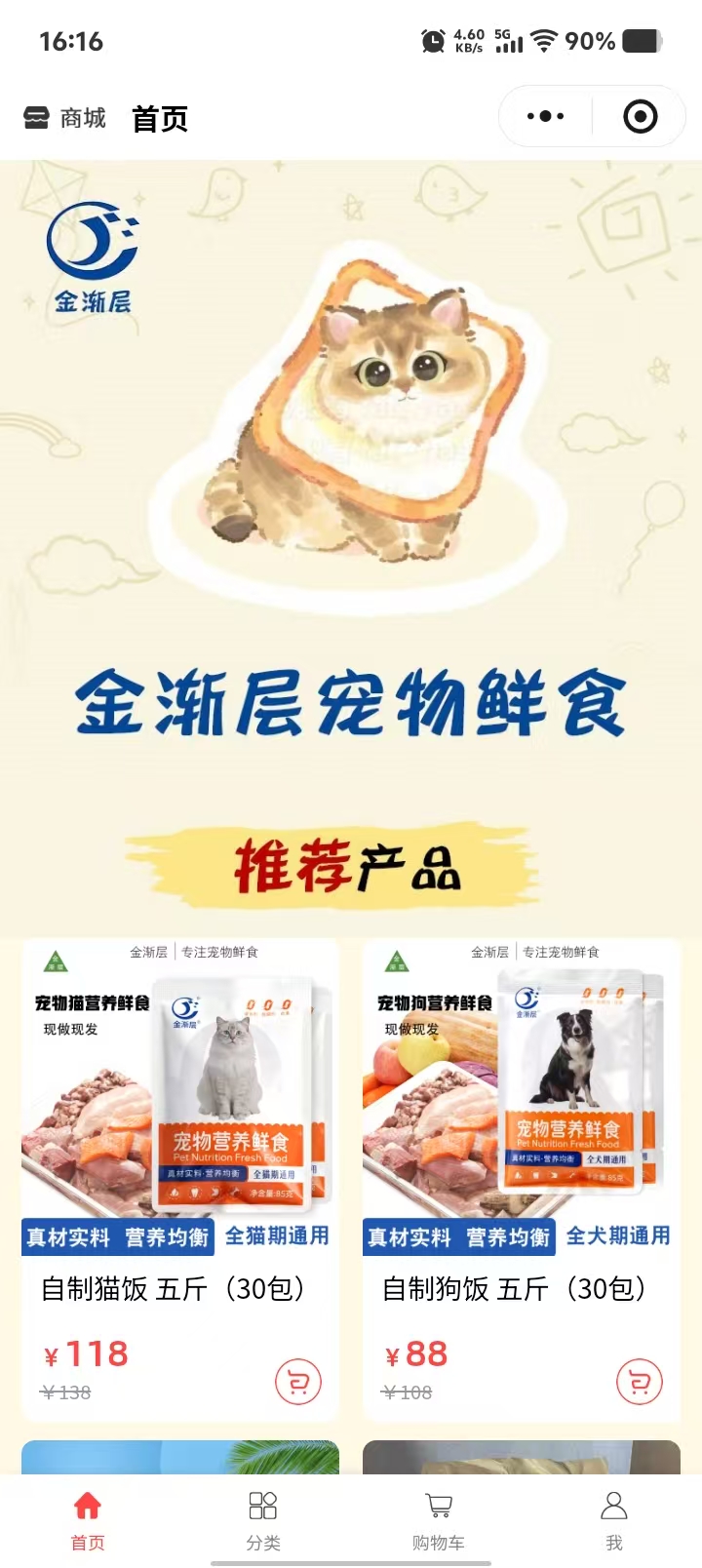Switch to the 分类 tab
The width and height of the screenshot is (702, 1568).
[x=263, y=1519]
